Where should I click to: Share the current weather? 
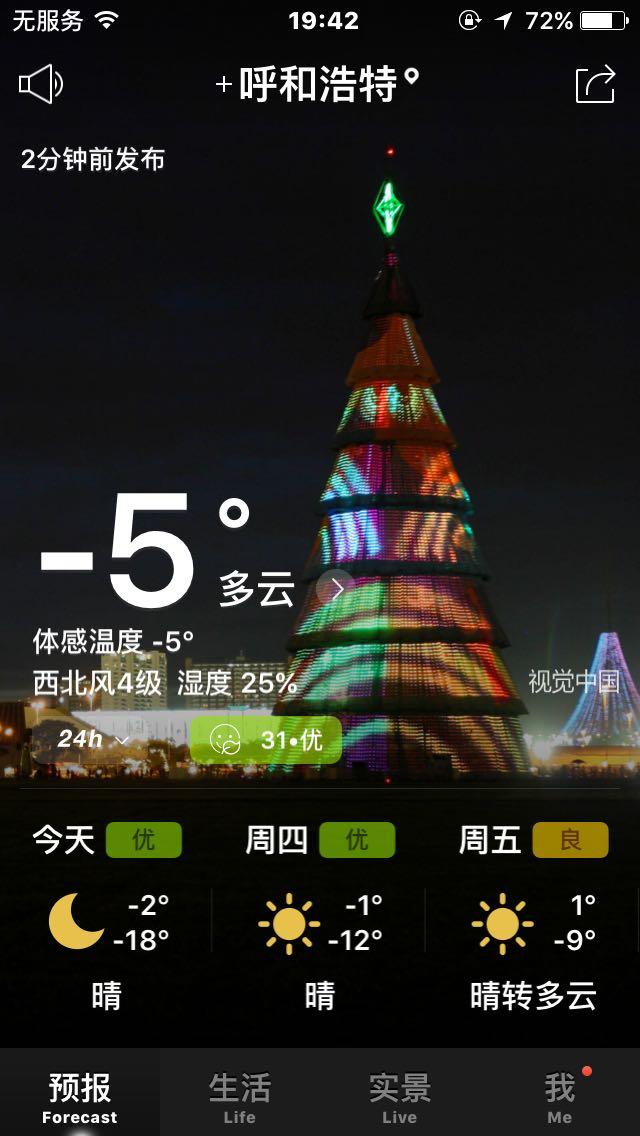click(x=595, y=84)
